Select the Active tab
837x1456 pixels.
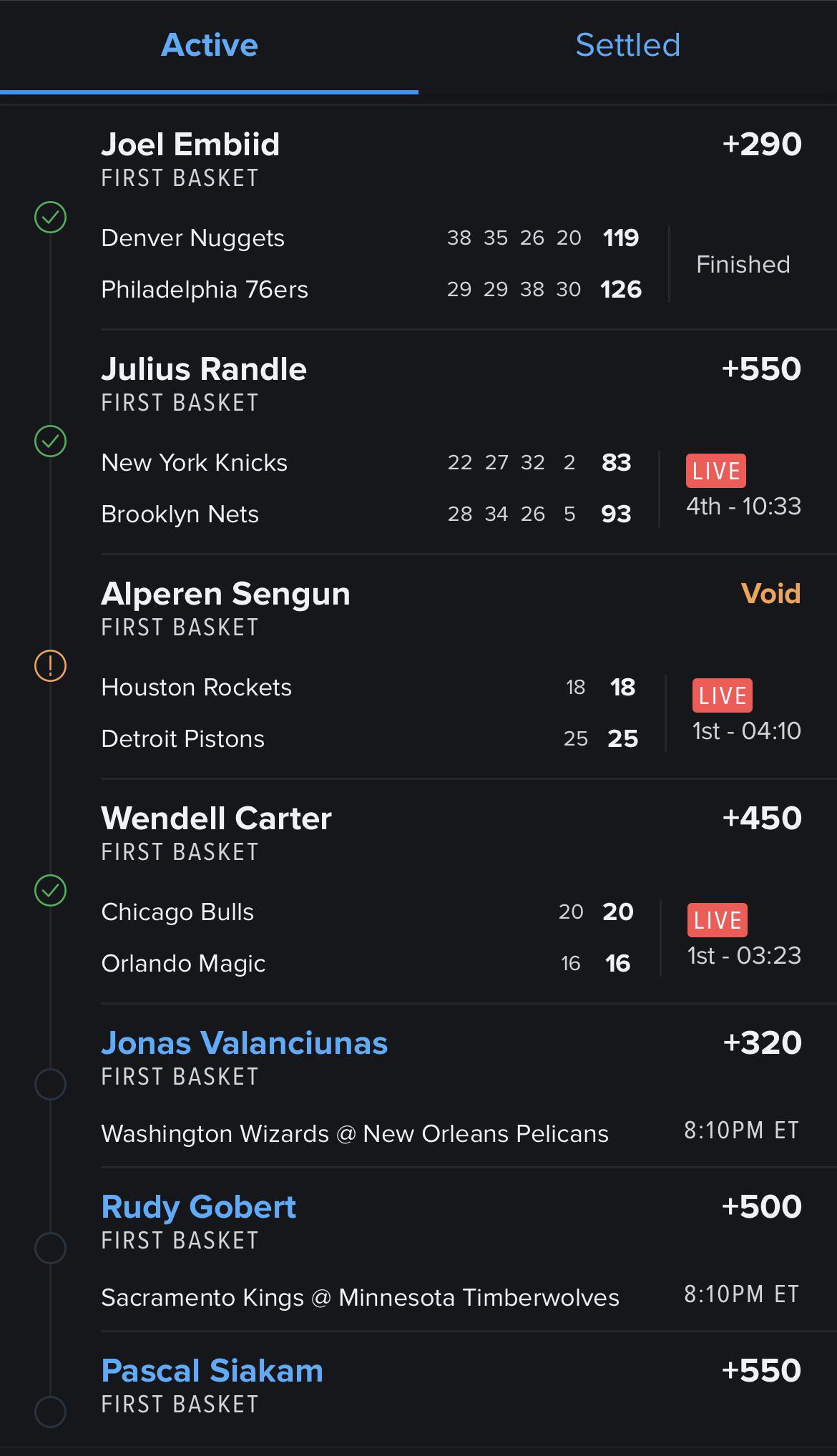point(210,45)
